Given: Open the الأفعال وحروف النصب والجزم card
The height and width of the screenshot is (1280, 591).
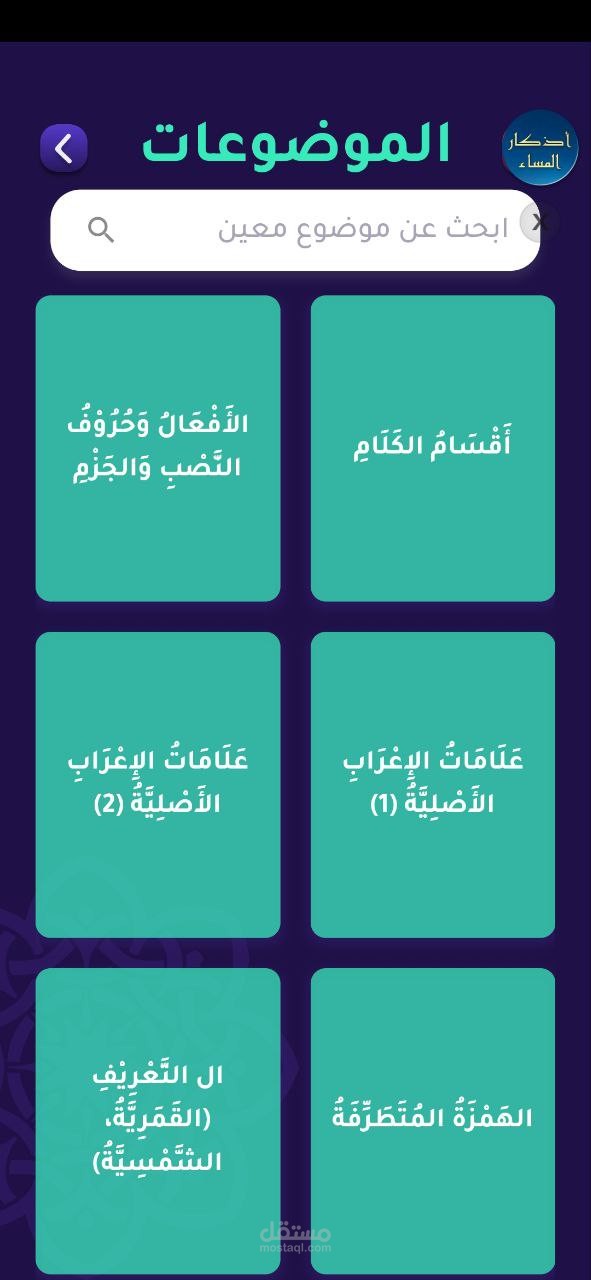Looking at the screenshot, I should tap(158, 448).
